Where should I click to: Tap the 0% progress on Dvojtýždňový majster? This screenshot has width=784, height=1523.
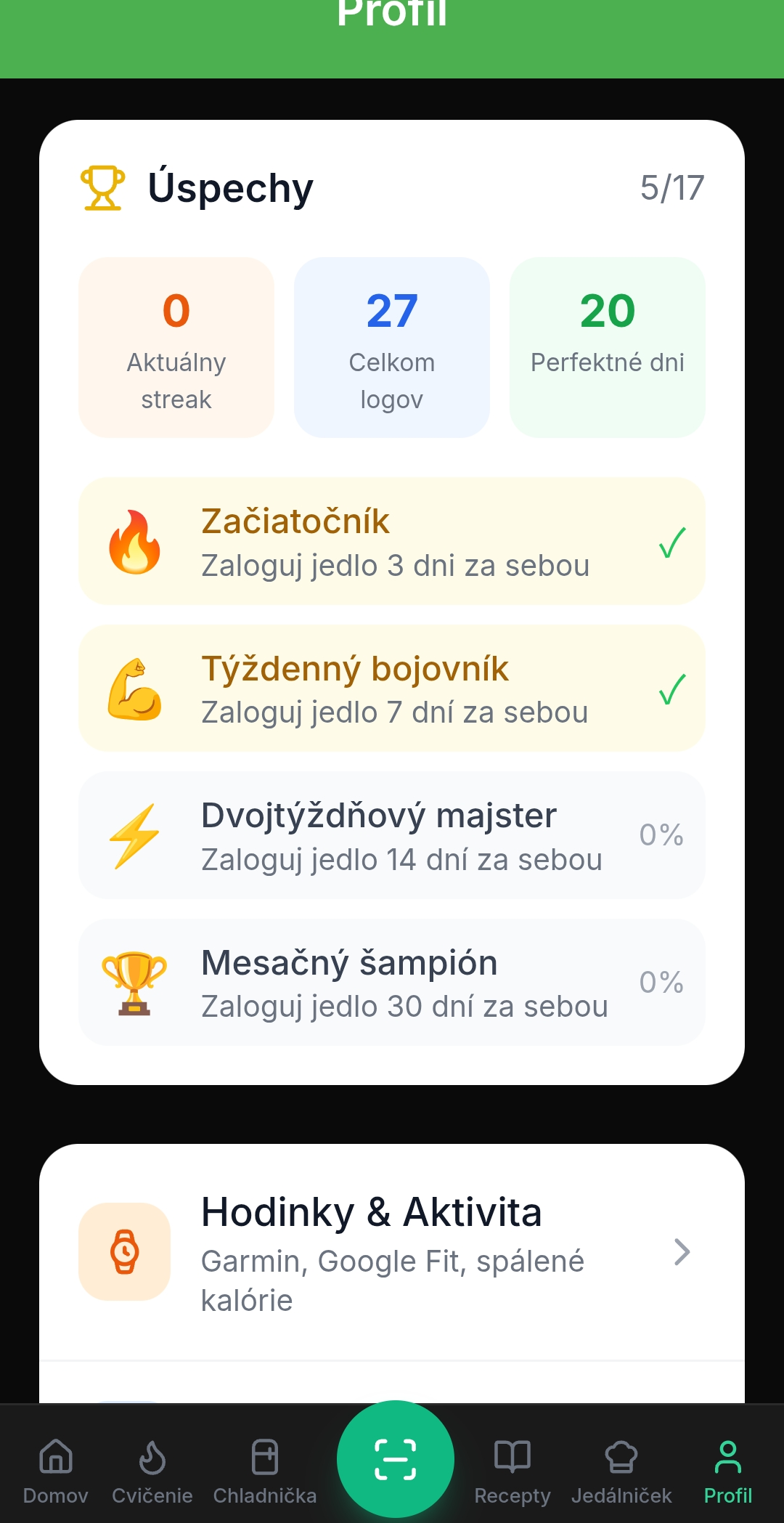(x=661, y=835)
